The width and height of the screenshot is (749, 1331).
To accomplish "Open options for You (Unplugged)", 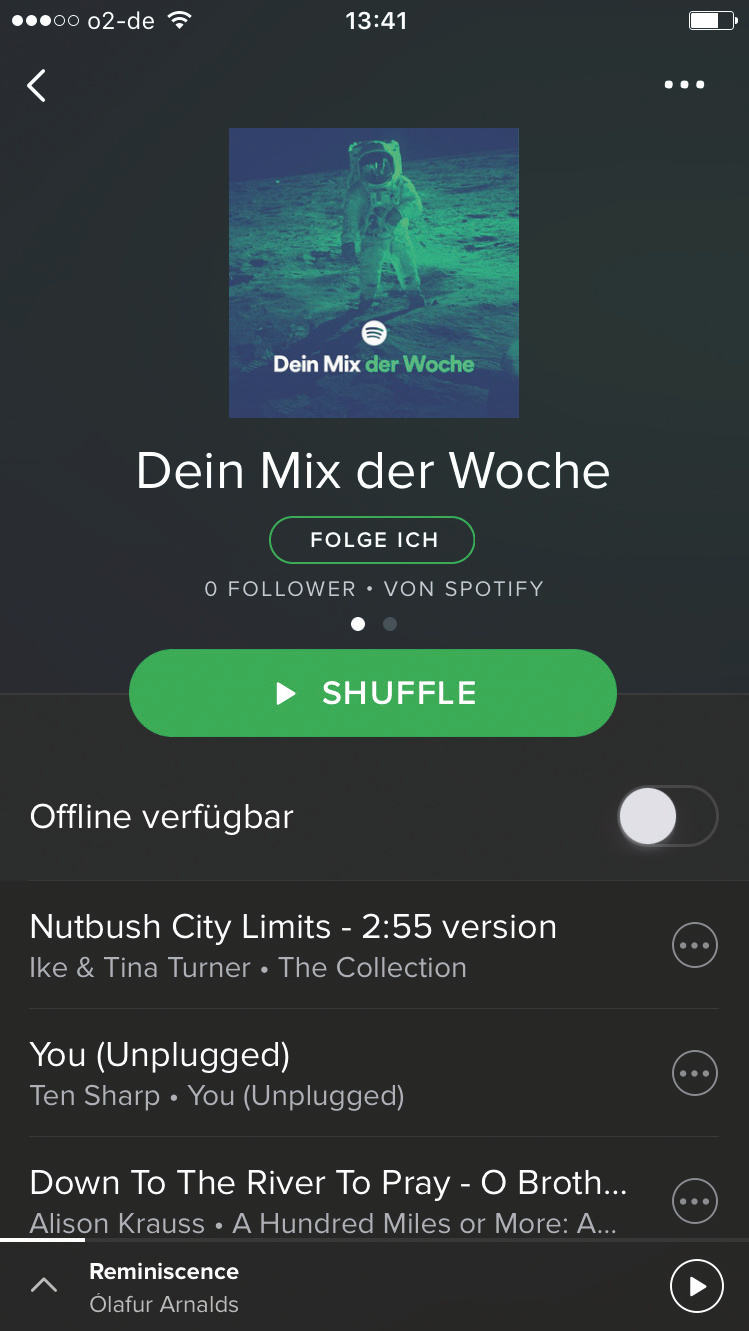I will coord(694,1073).
